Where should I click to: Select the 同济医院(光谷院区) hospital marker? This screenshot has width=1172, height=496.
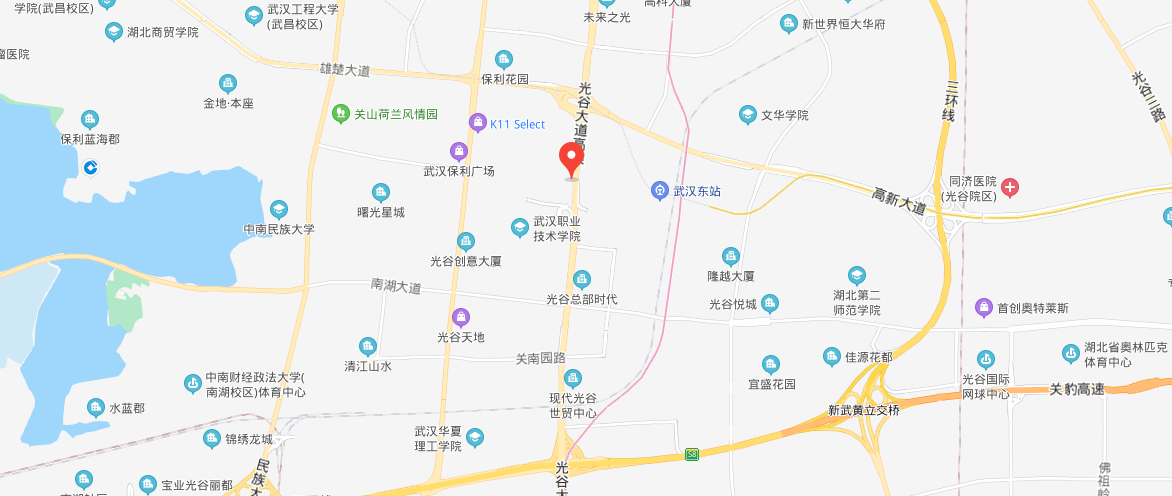pos(1011,187)
